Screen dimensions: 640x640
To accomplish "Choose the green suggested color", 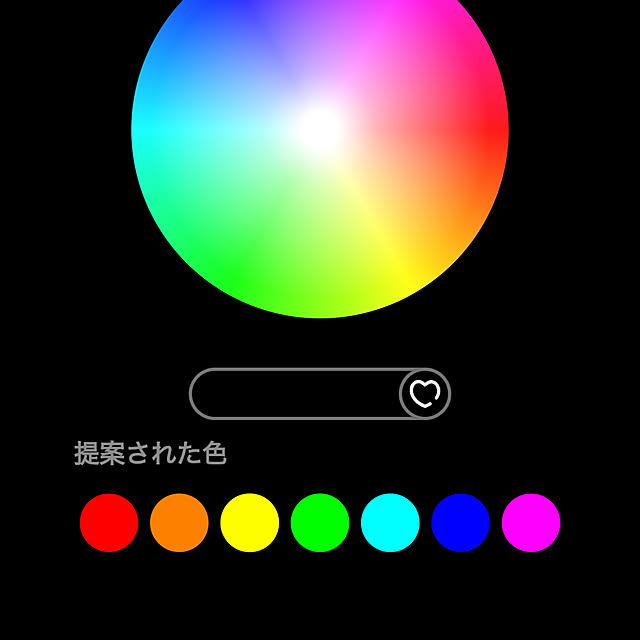I will 320,522.
